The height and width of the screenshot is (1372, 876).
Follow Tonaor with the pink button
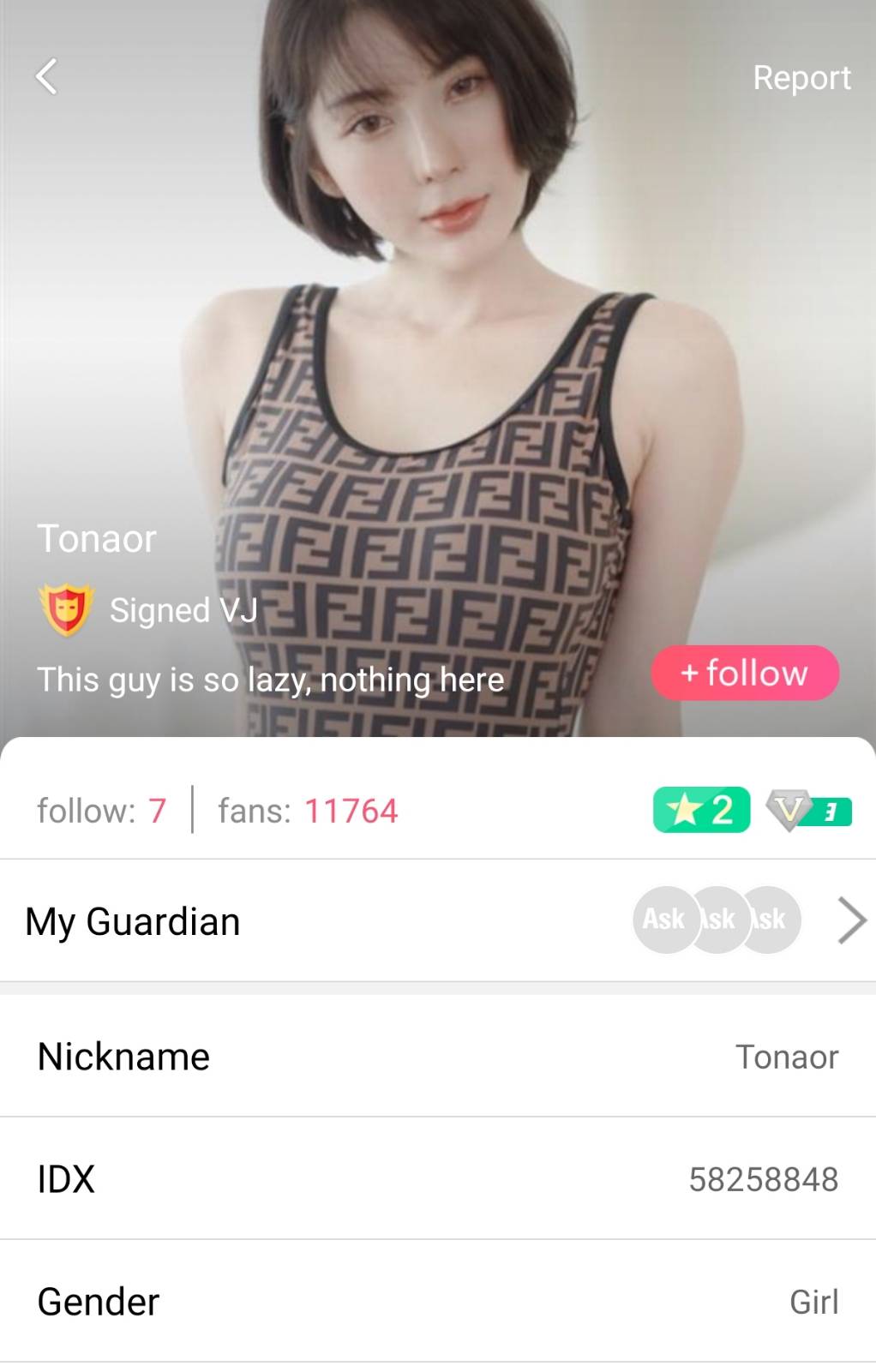(744, 673)
